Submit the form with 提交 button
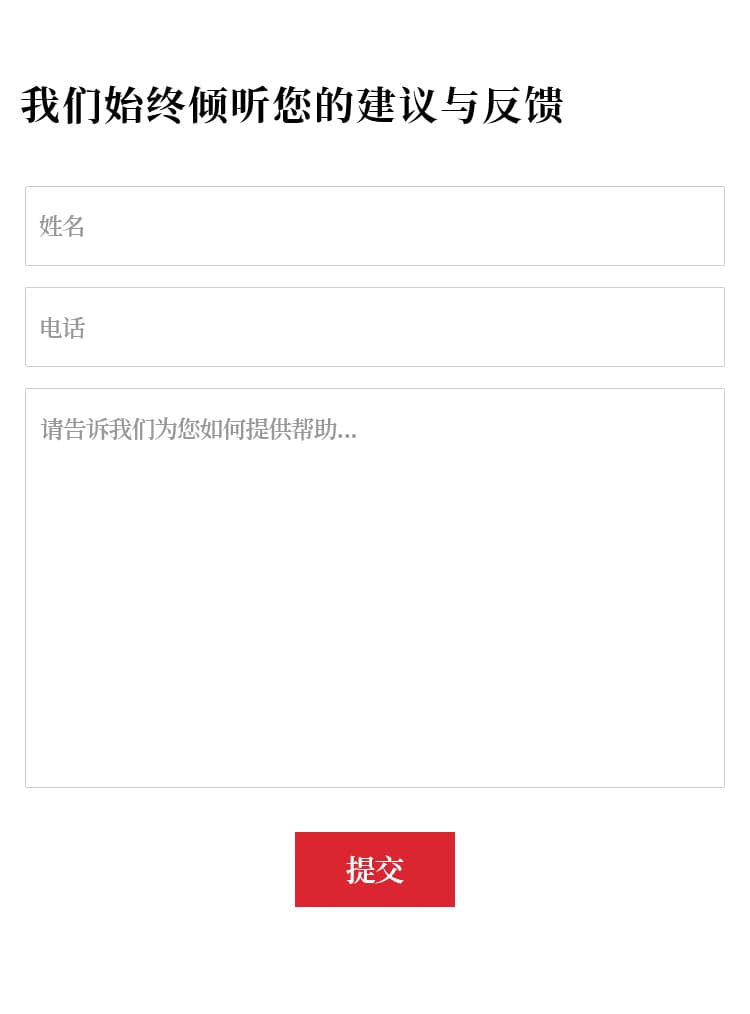Viewport: 750px width, 1014px height. 375,869
